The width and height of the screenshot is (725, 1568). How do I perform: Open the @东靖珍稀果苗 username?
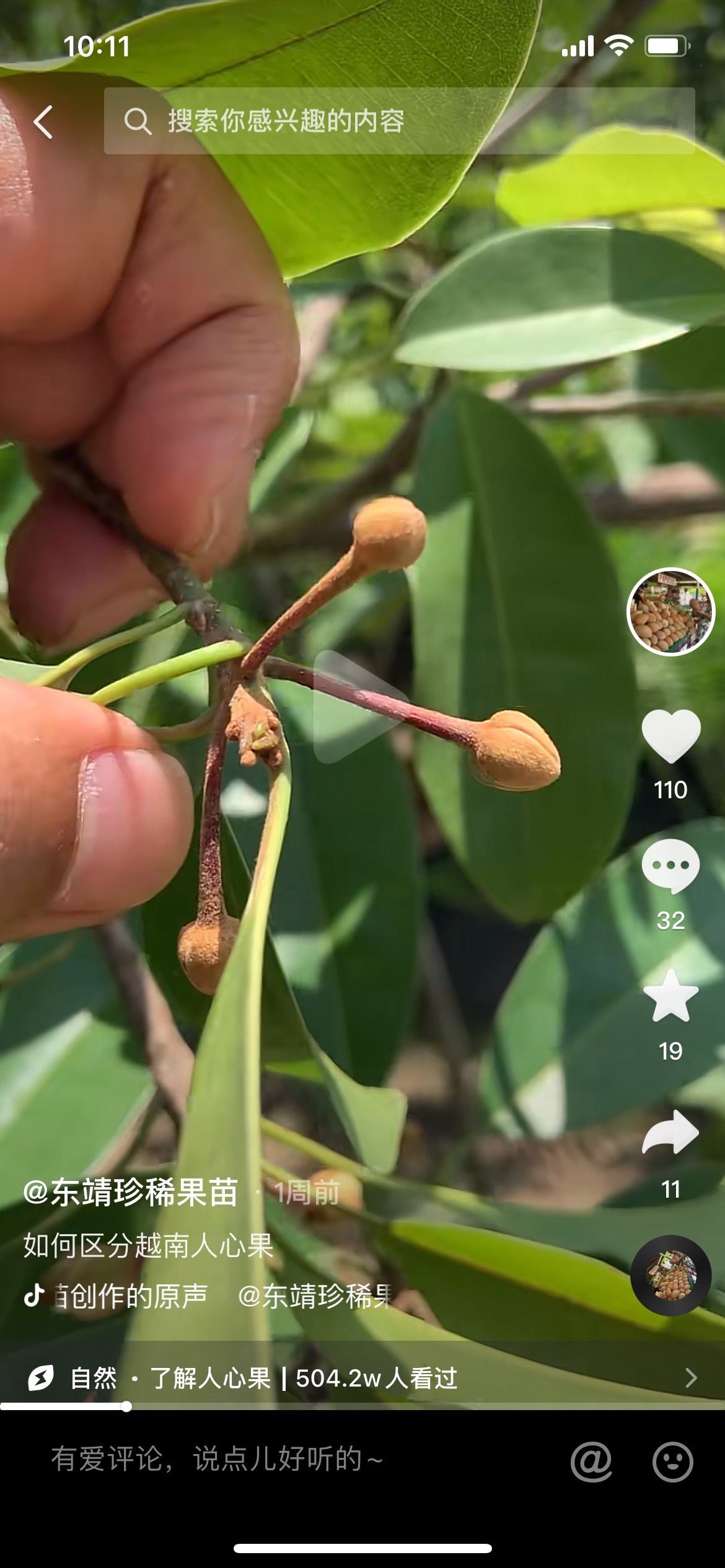point(131,1192)
